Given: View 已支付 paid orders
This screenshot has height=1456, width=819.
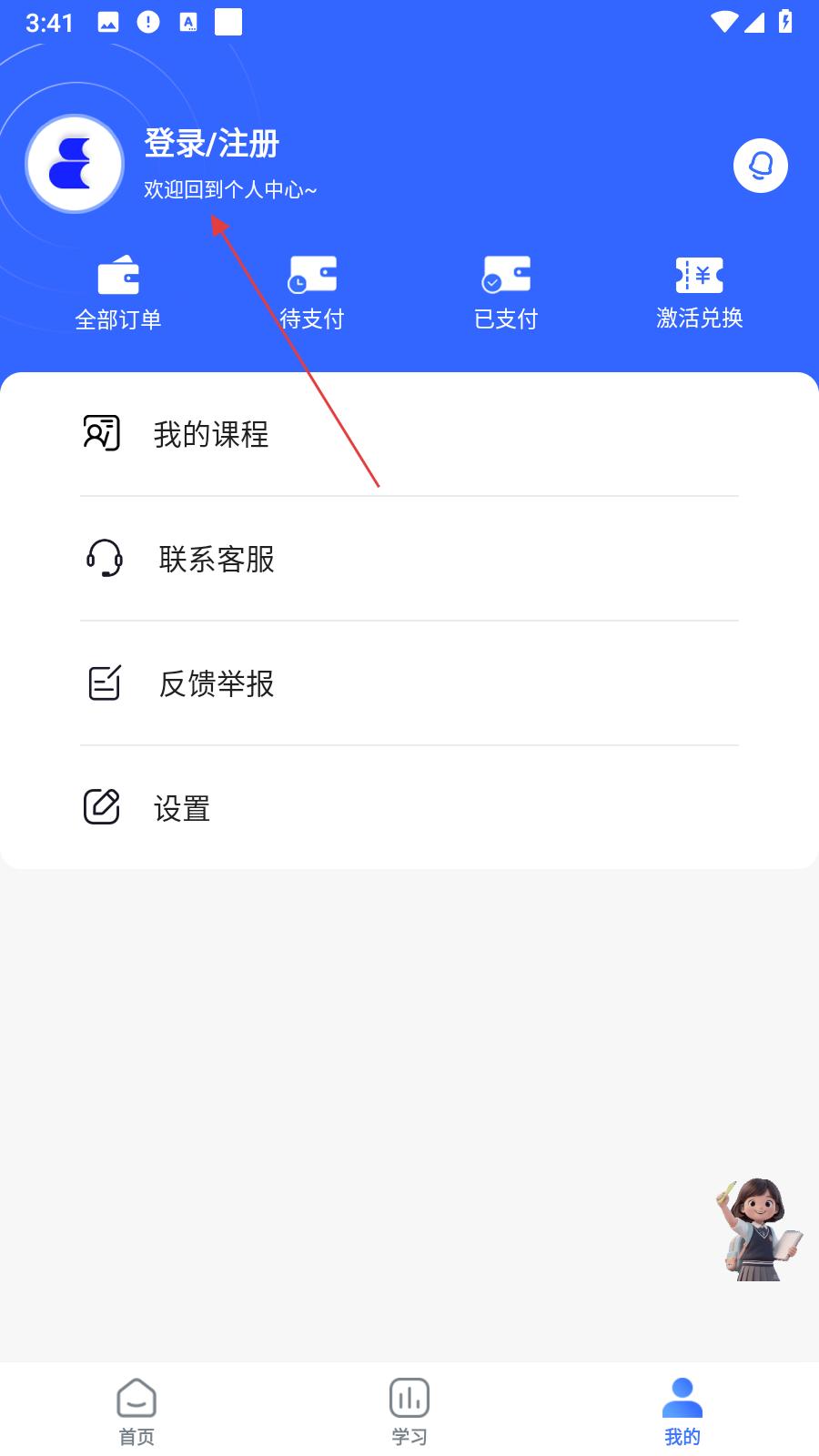Looking at the screenshot, I should [x=506, y=293].
